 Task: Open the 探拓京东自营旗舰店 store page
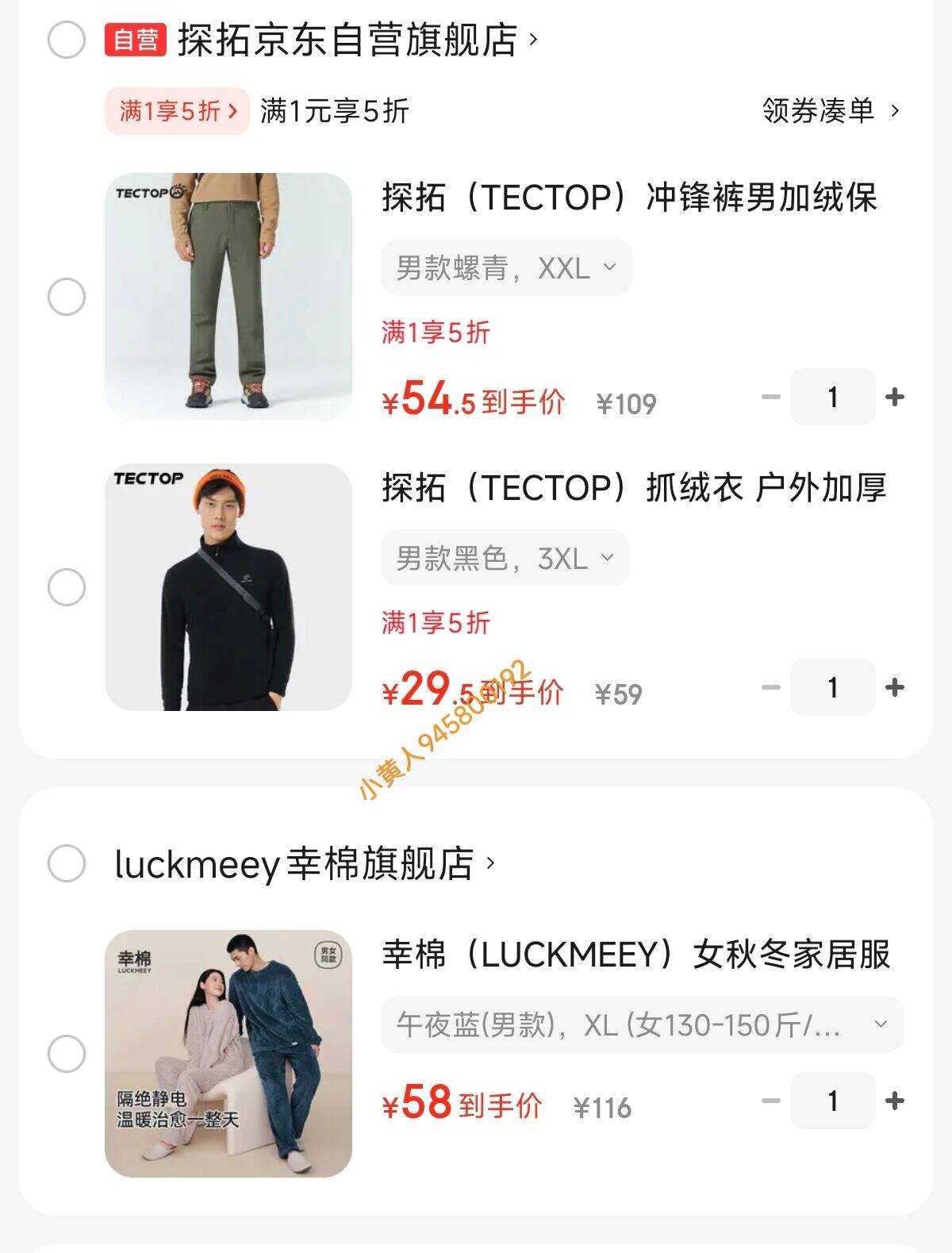[349, 40]
